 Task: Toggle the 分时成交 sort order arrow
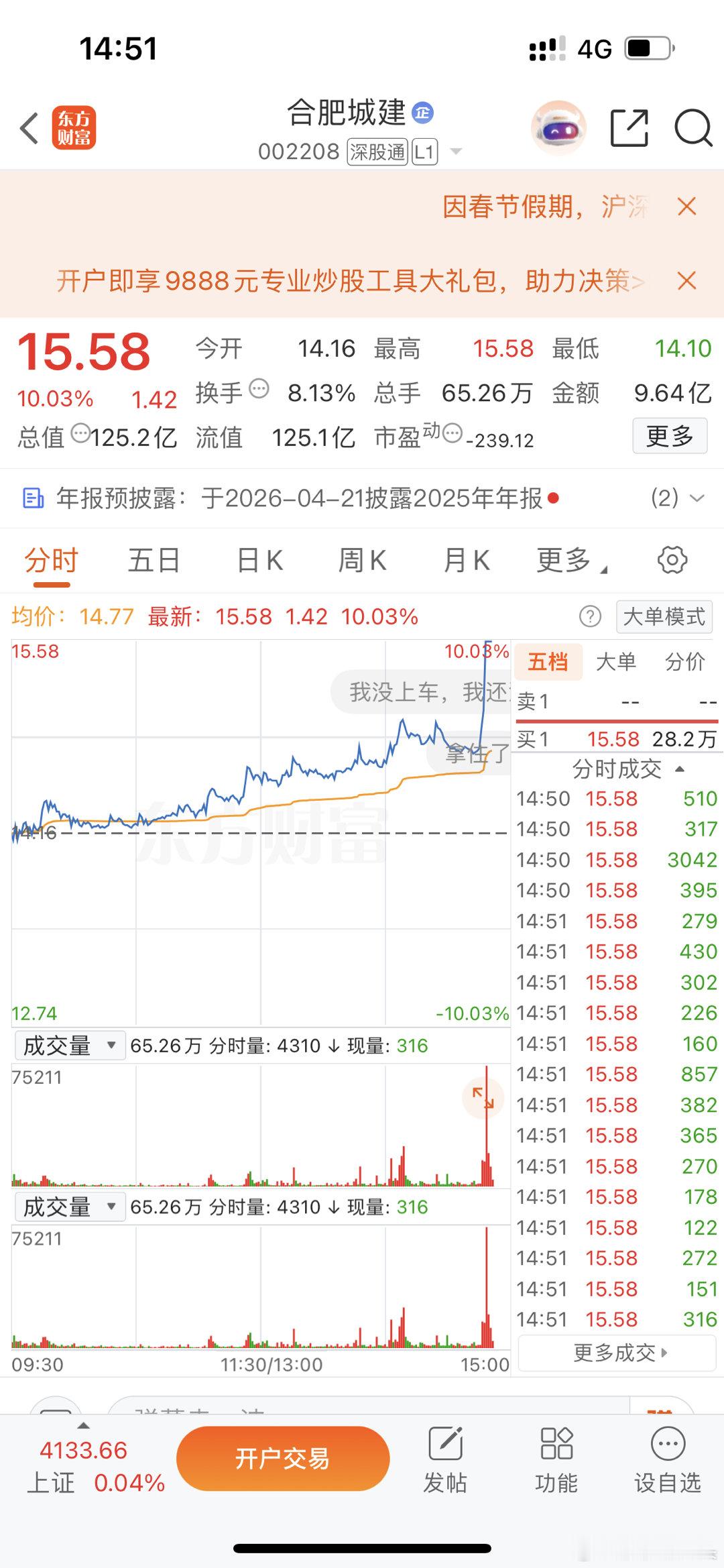[x=679, y=769]
